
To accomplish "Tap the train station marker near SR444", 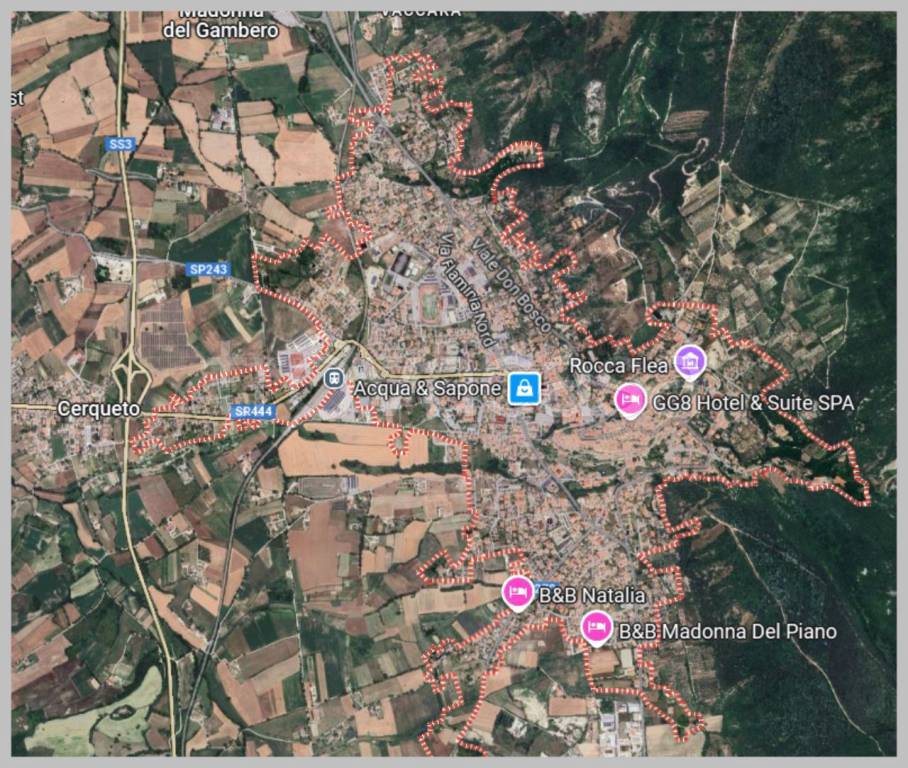I will (x=333, y=379).
